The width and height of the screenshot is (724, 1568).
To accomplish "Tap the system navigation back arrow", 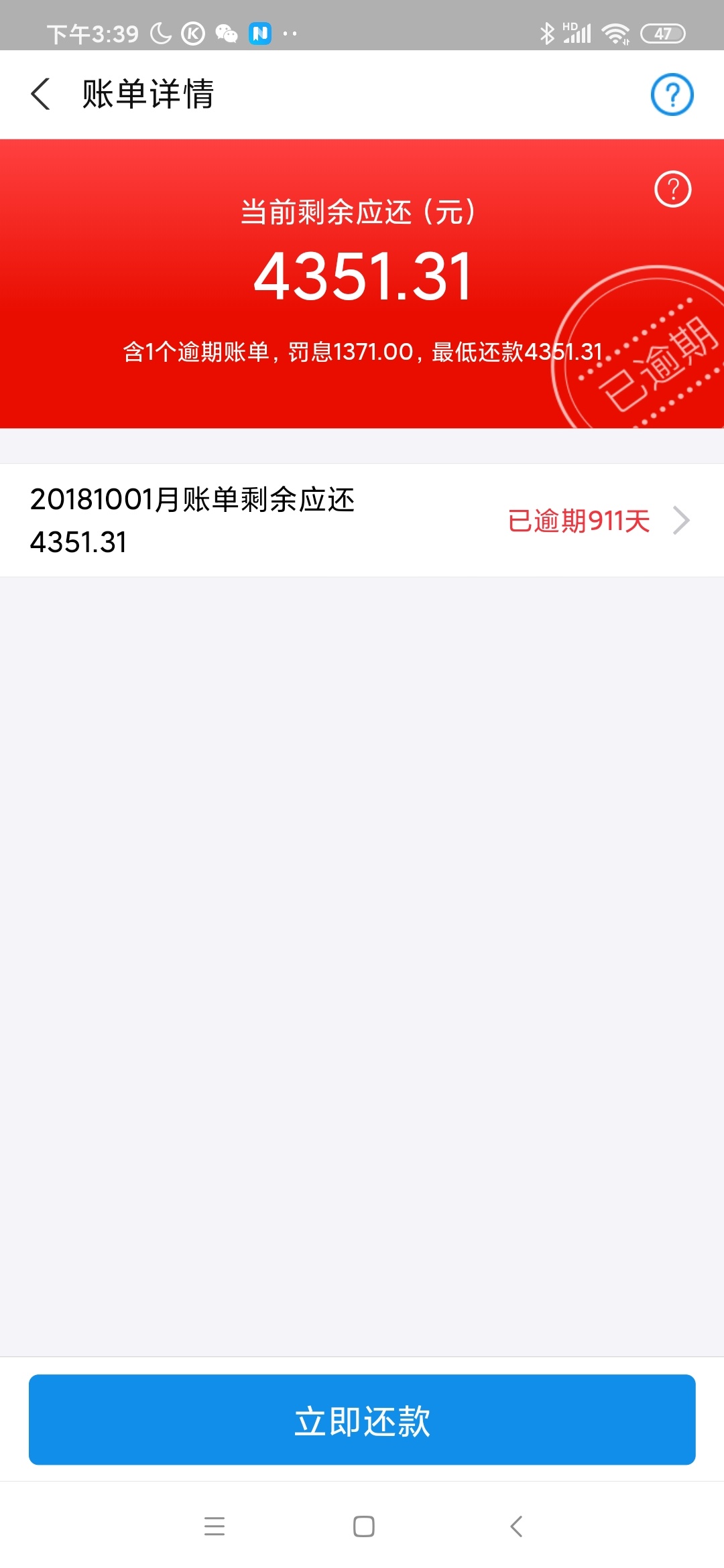I will [516, 1526].
